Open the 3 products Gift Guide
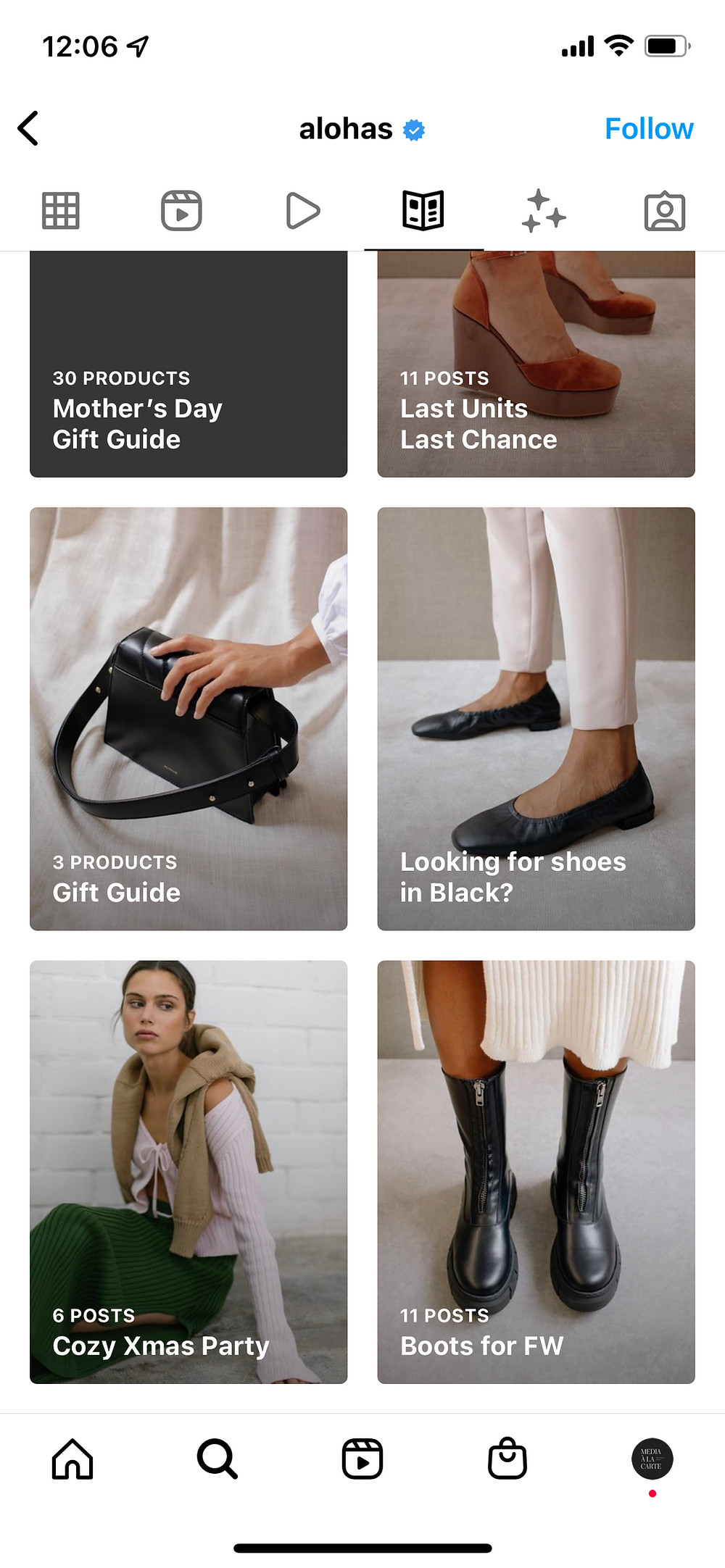 (188, 718)
